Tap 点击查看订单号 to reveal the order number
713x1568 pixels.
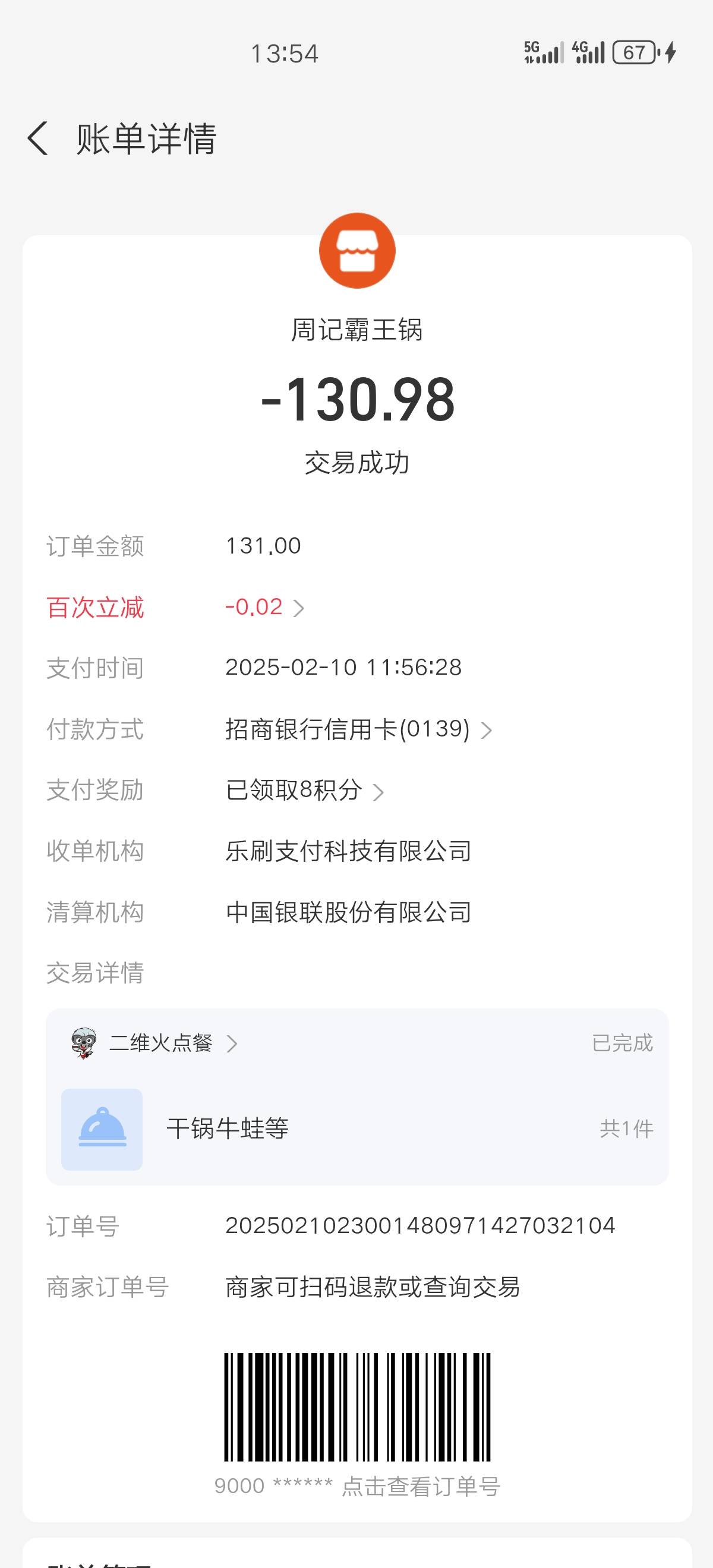421,1486
